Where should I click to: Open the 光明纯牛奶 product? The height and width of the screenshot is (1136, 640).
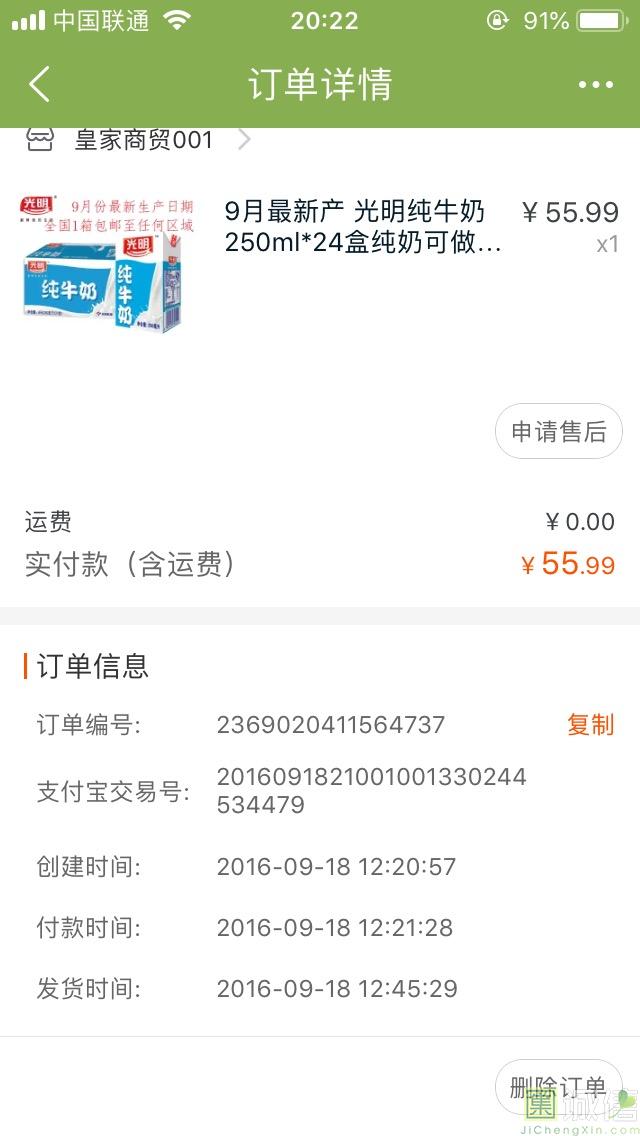point(362,227)
